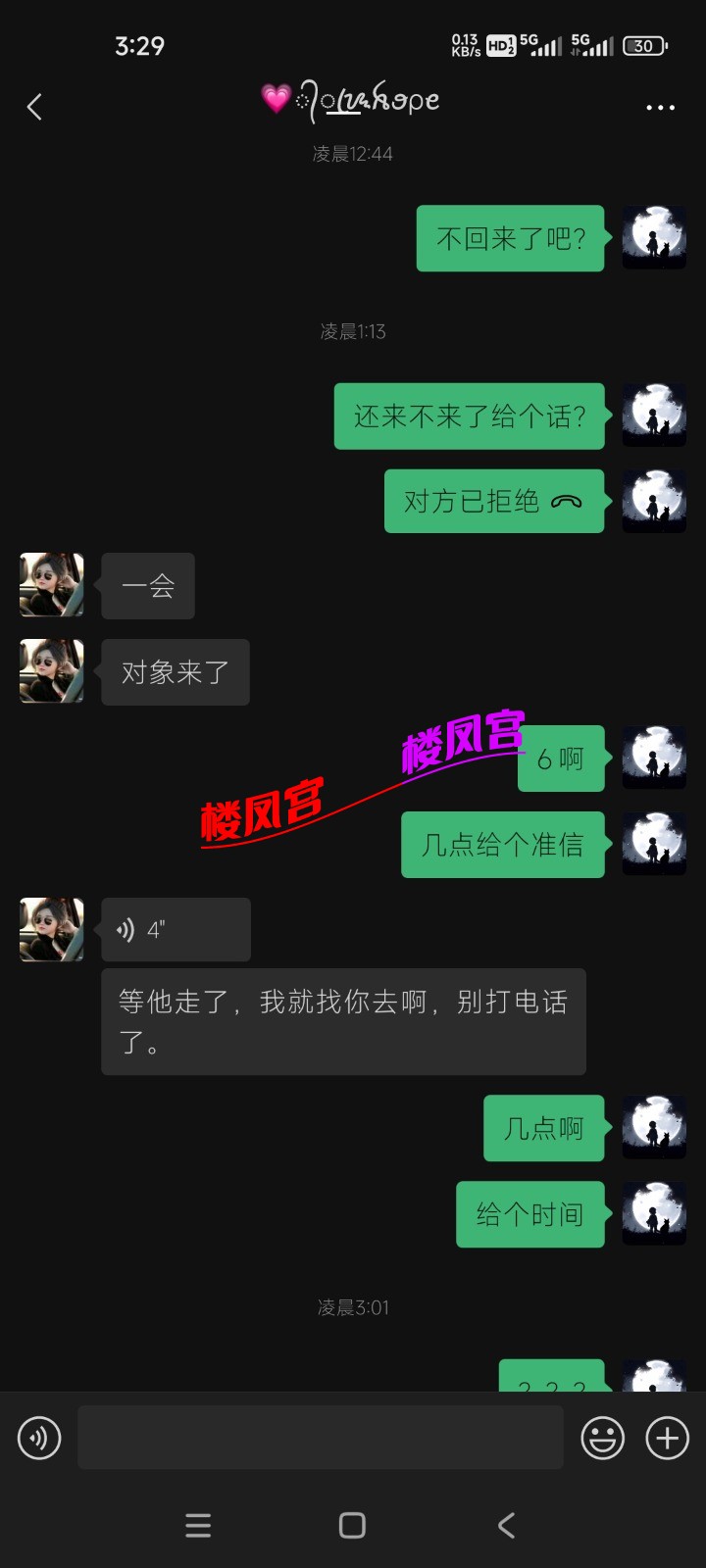Viewport: 706px width, 1568px height.
Task: Tap the system home button
Action: tap(352, 1525)
